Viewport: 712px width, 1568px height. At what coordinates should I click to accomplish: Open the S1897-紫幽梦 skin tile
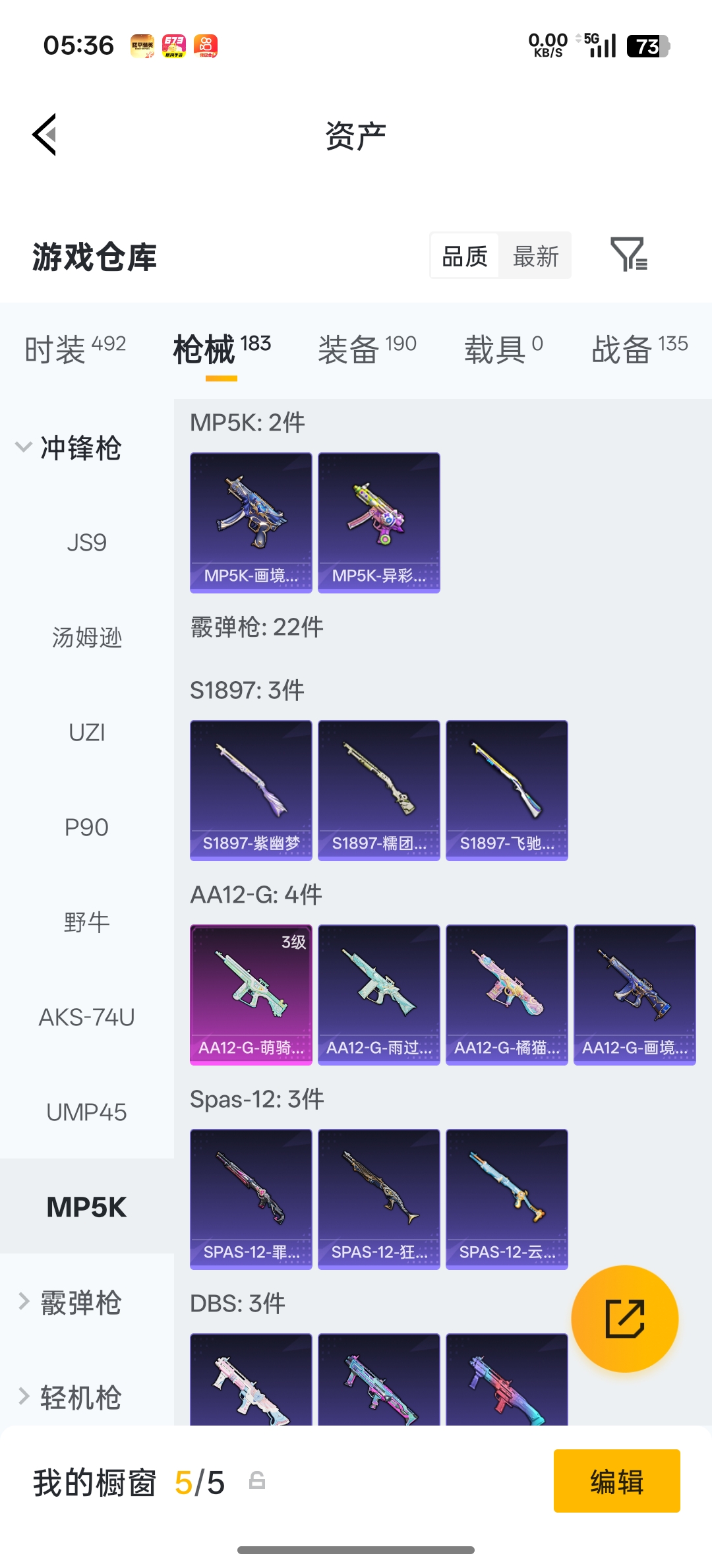(x=251, y=790)
